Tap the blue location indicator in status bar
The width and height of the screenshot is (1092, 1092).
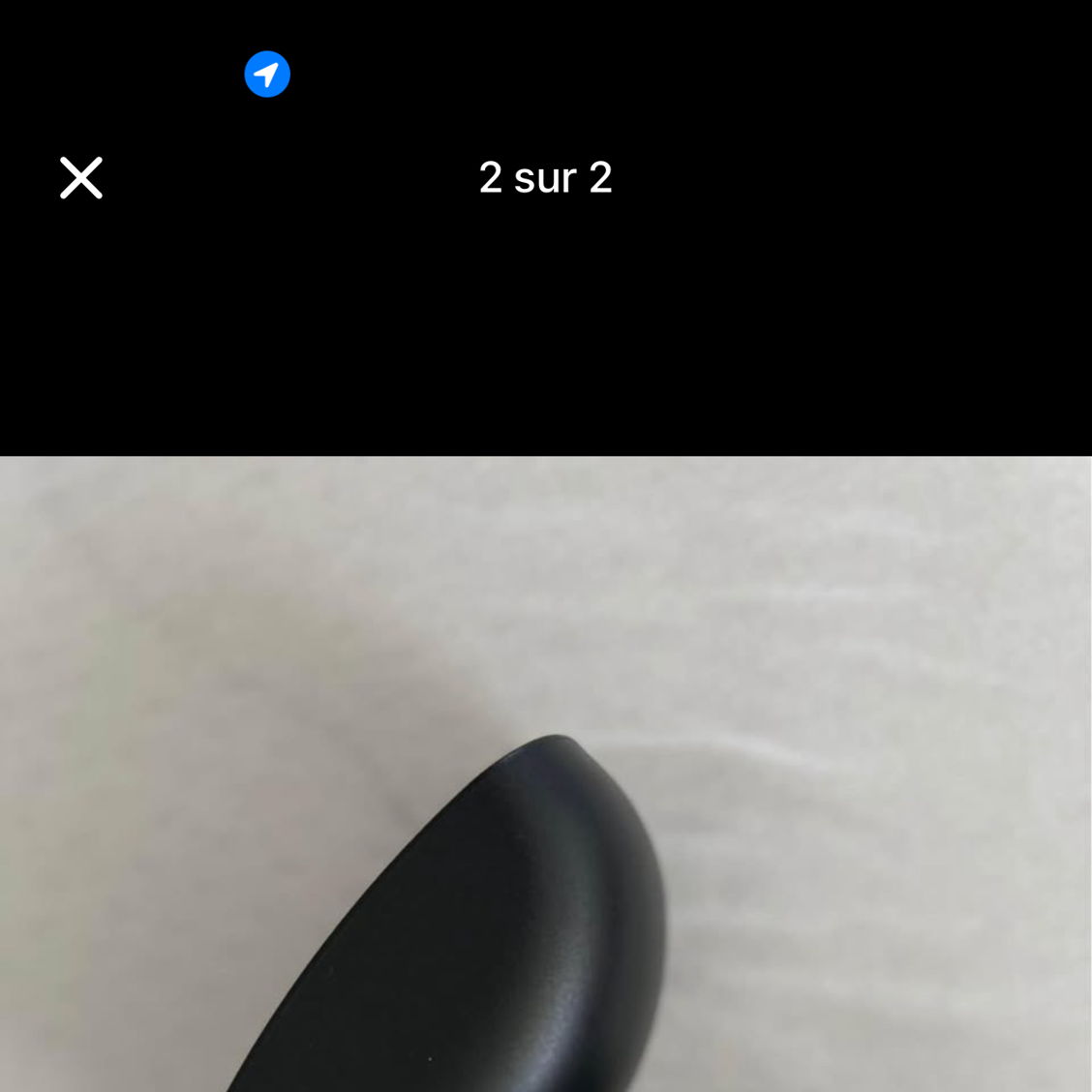[x=267, y=75]
